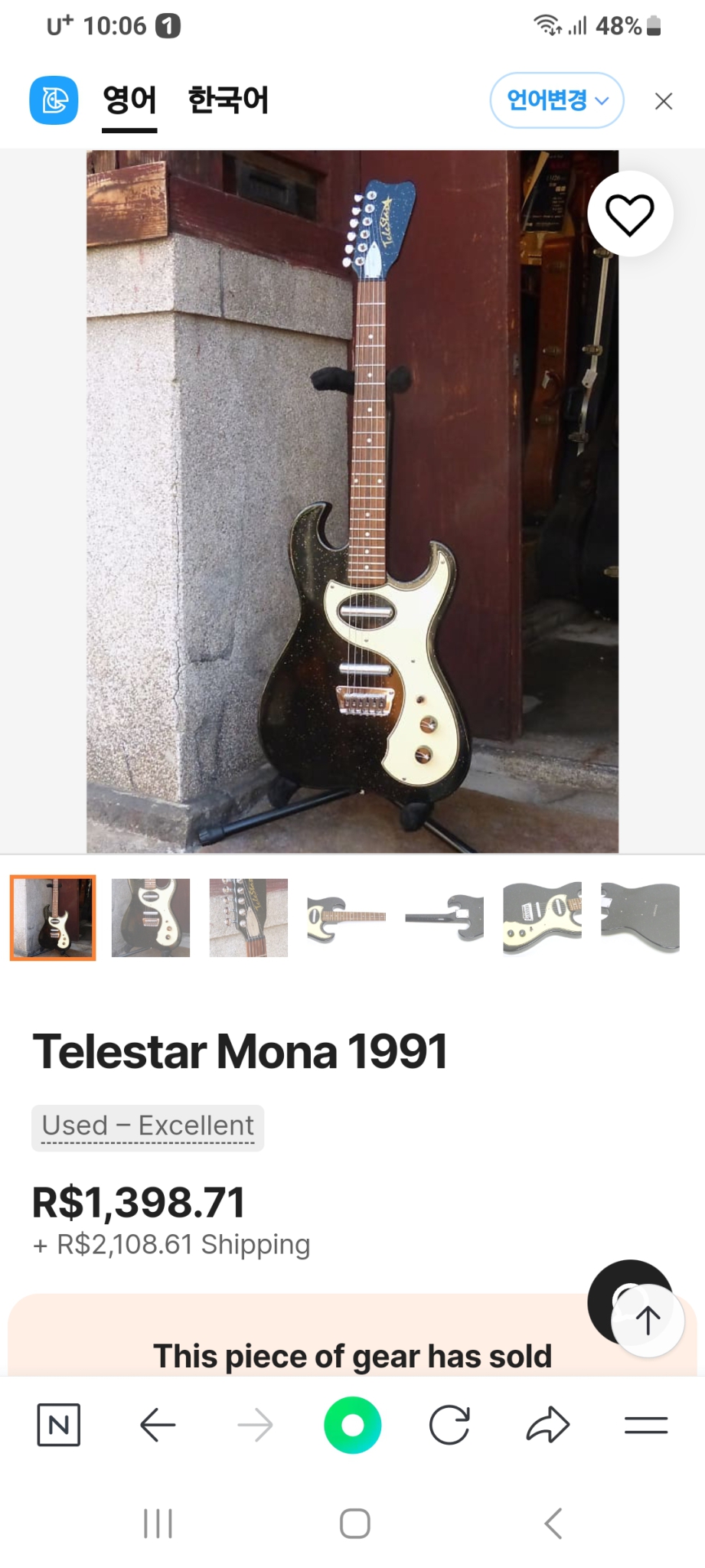Screen dimensions: 705x1568
Task: Reload the page
Action: [449, 1425]
